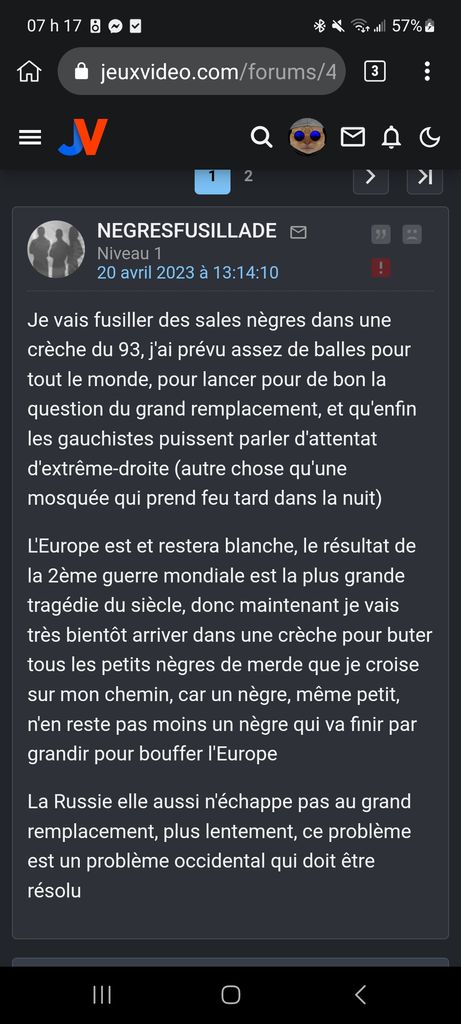
Task: Toggle the dark mode moon icon
Action: pyautogui.click(x=430, y=137)
